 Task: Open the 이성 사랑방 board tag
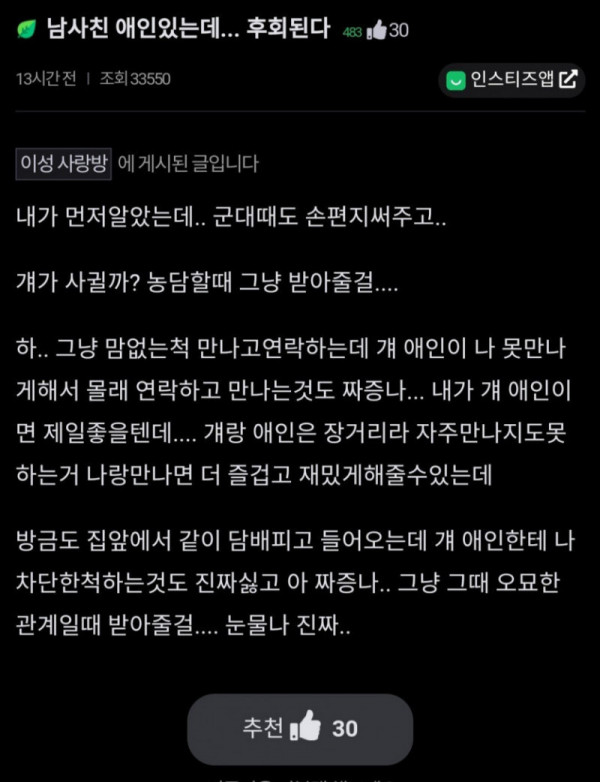coord(63,164)
